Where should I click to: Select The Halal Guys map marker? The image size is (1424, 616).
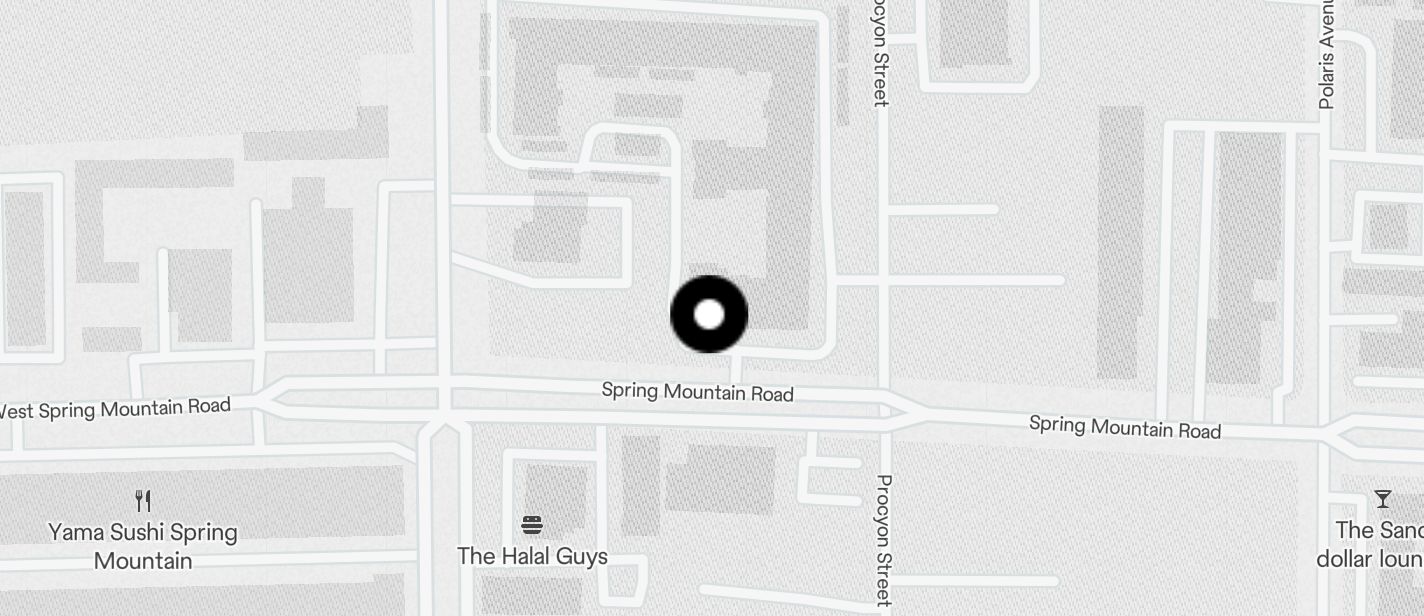(532, 525)
